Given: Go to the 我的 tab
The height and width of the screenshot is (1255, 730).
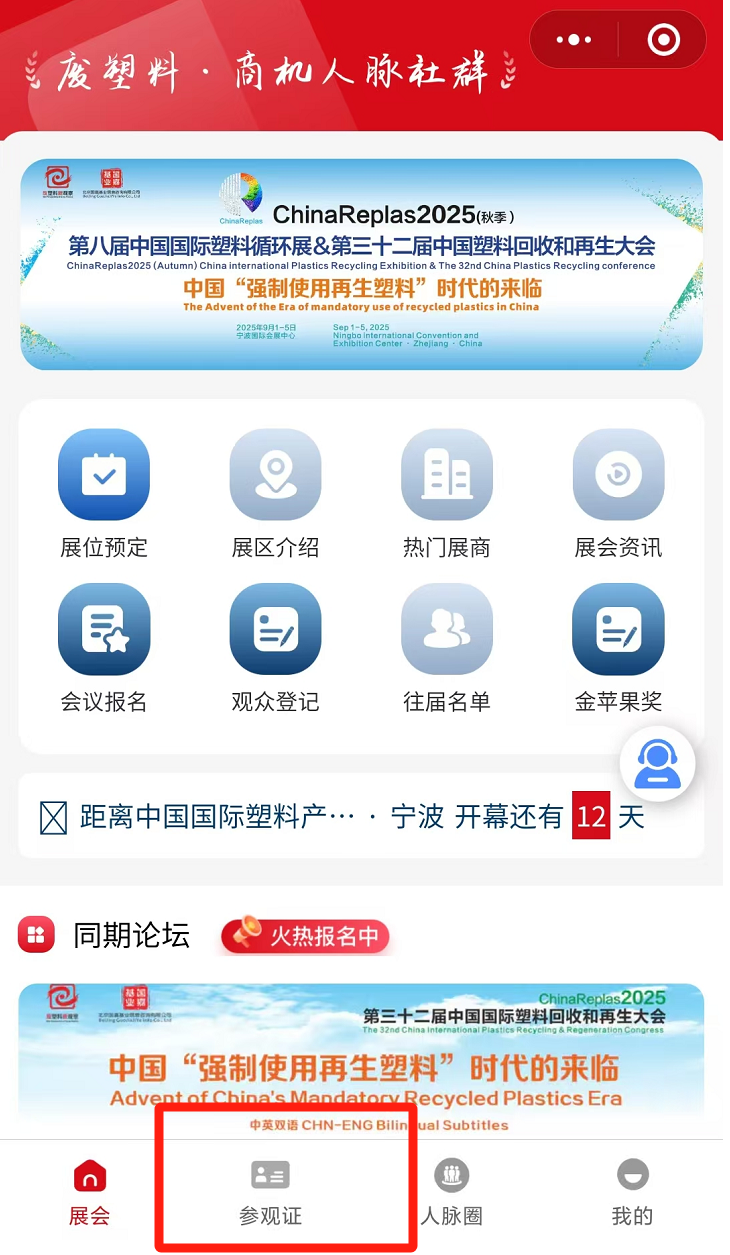Looking at the screenshot, I should (632, 1192).
